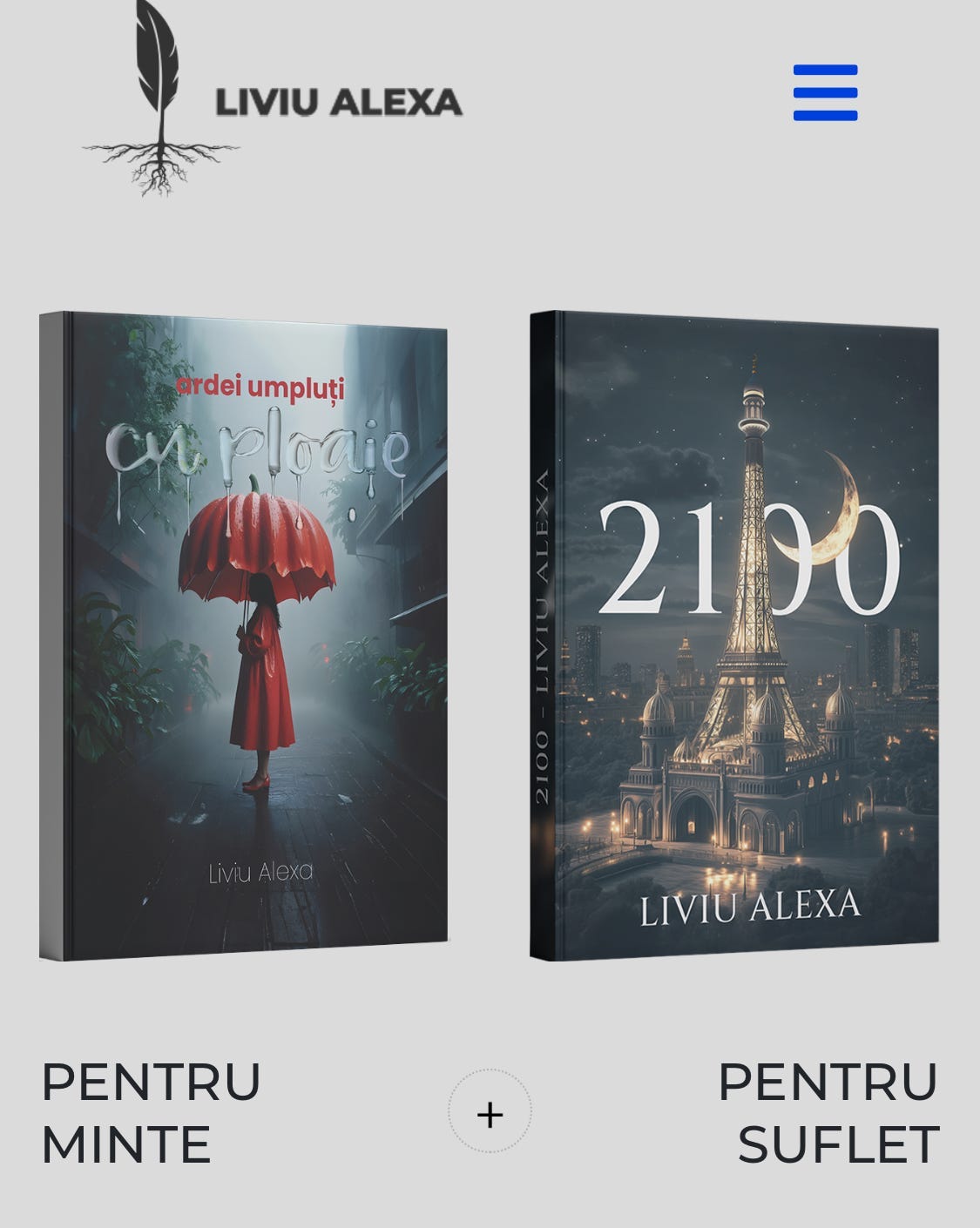Open the 'ardei umpluți cu ploaie' book

click(244, 636)
